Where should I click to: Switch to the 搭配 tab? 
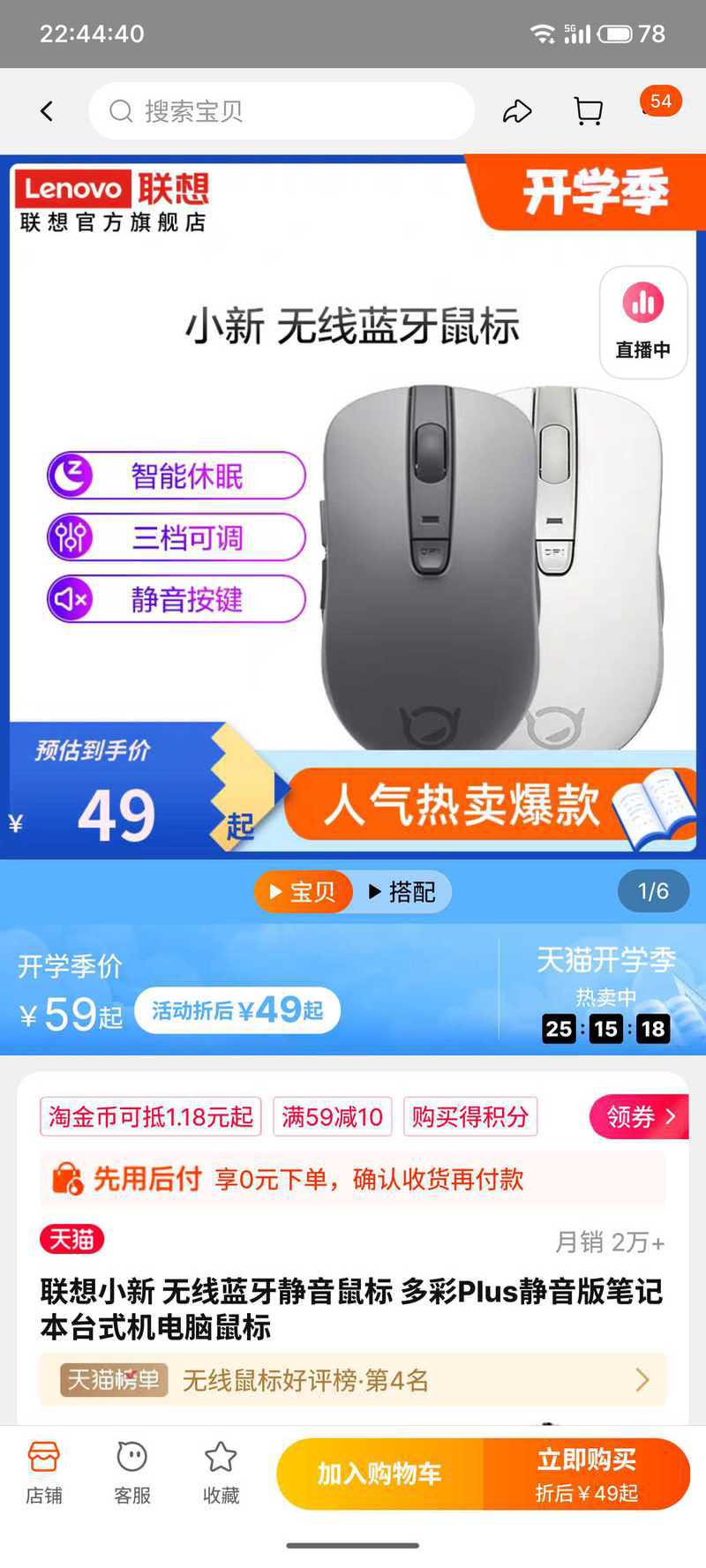[x=402, y=892]
